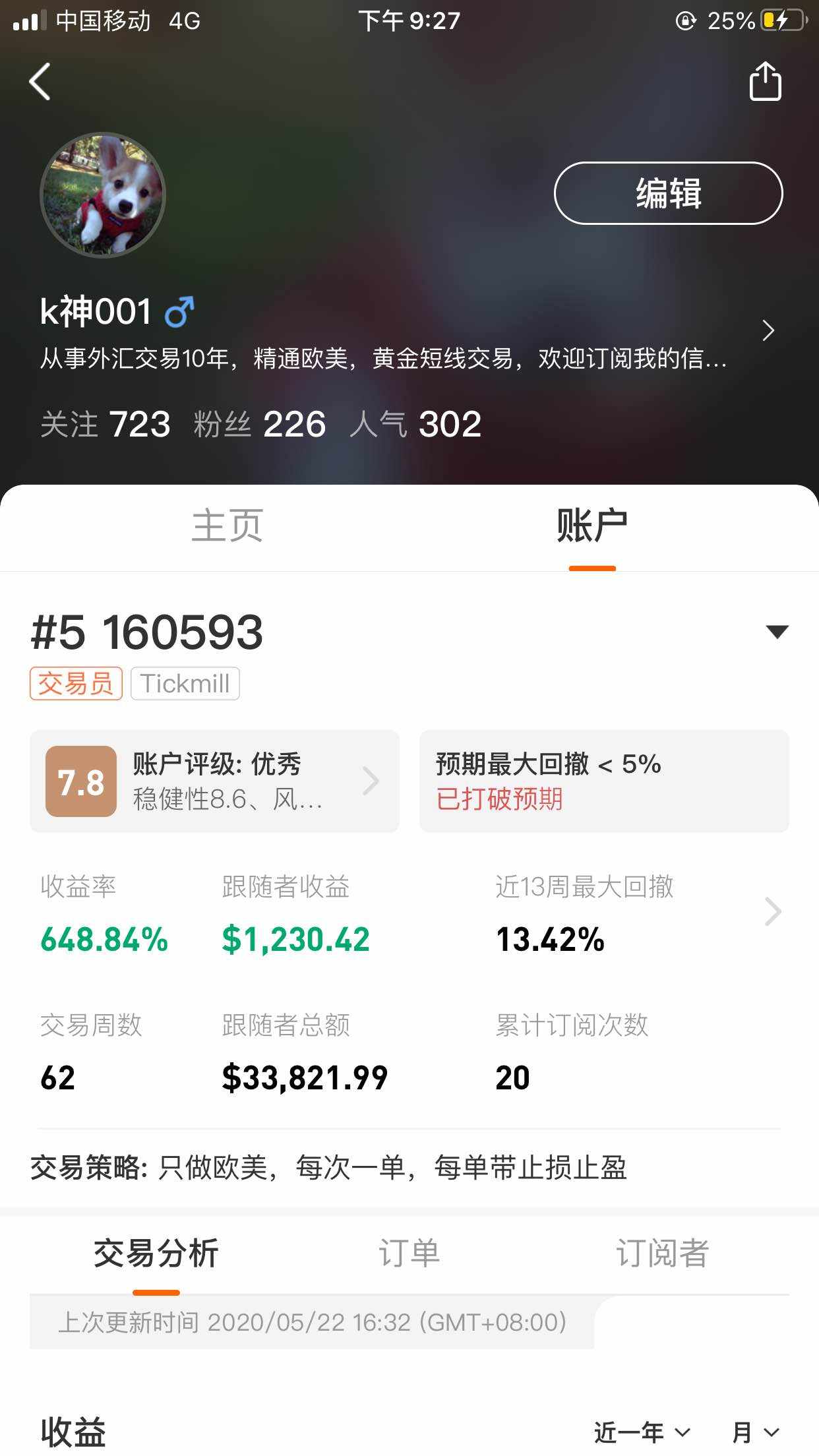Open the 近13周最大回撤 details chevron

(773, 912)
